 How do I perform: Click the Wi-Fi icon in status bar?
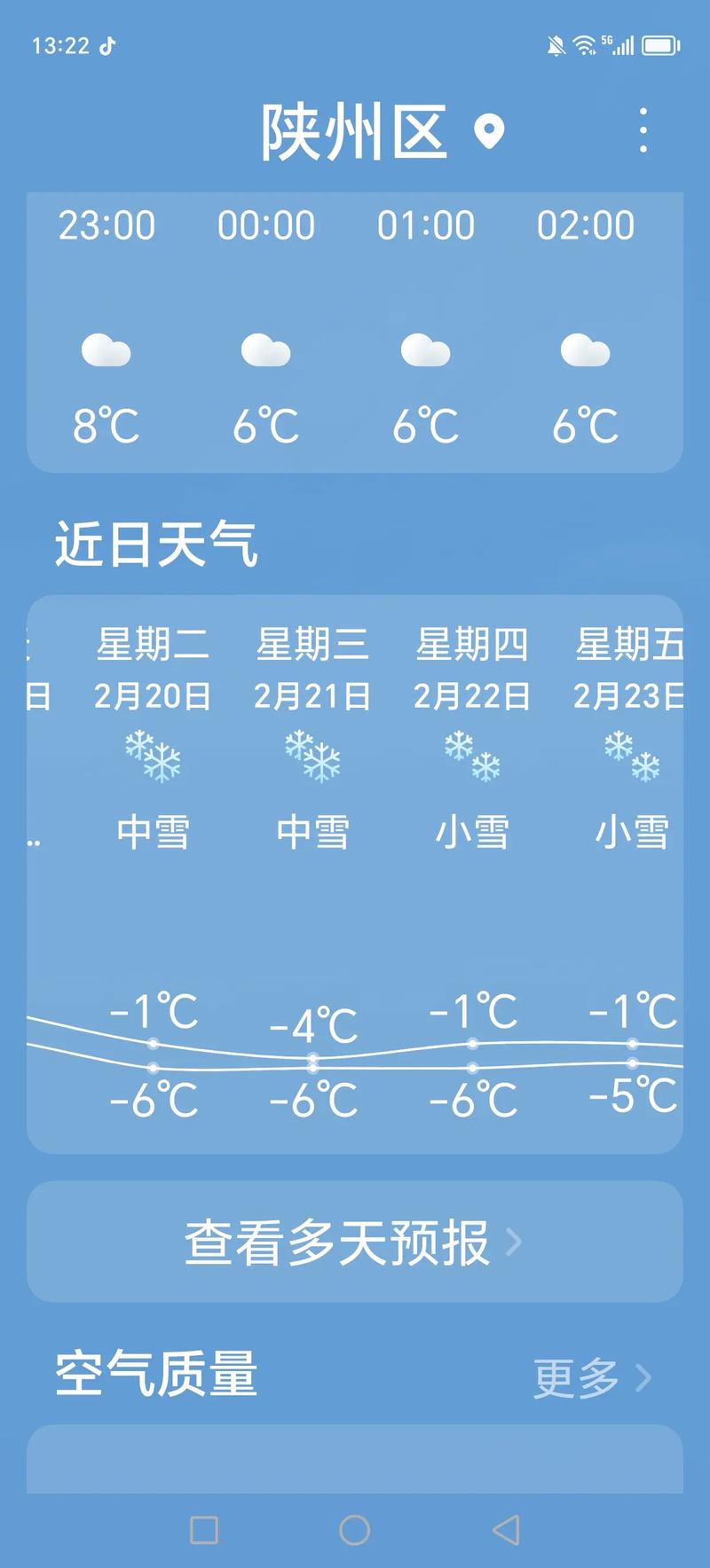coord(585,43)
